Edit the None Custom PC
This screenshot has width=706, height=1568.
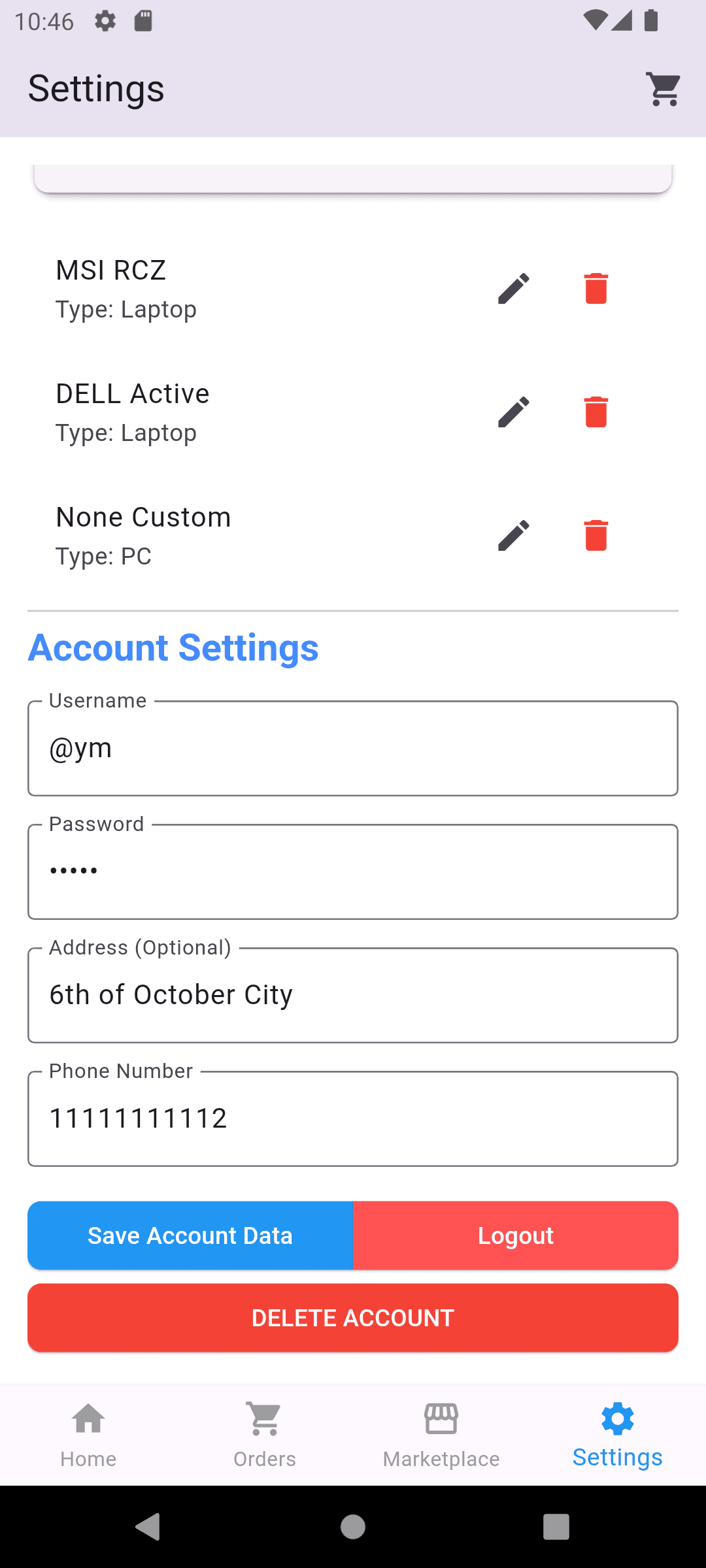coord(514,535)
